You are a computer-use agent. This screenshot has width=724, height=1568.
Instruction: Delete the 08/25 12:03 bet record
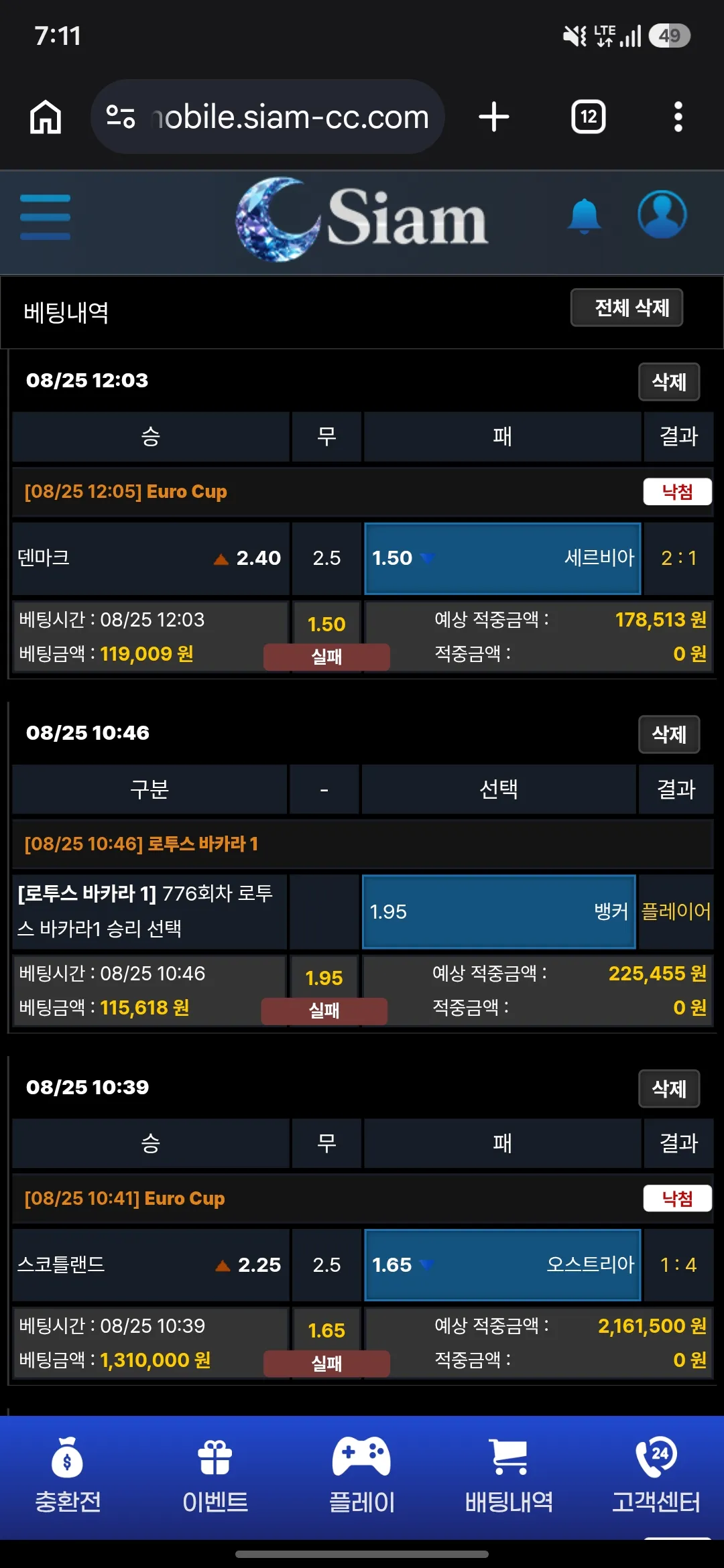(669, 382)
